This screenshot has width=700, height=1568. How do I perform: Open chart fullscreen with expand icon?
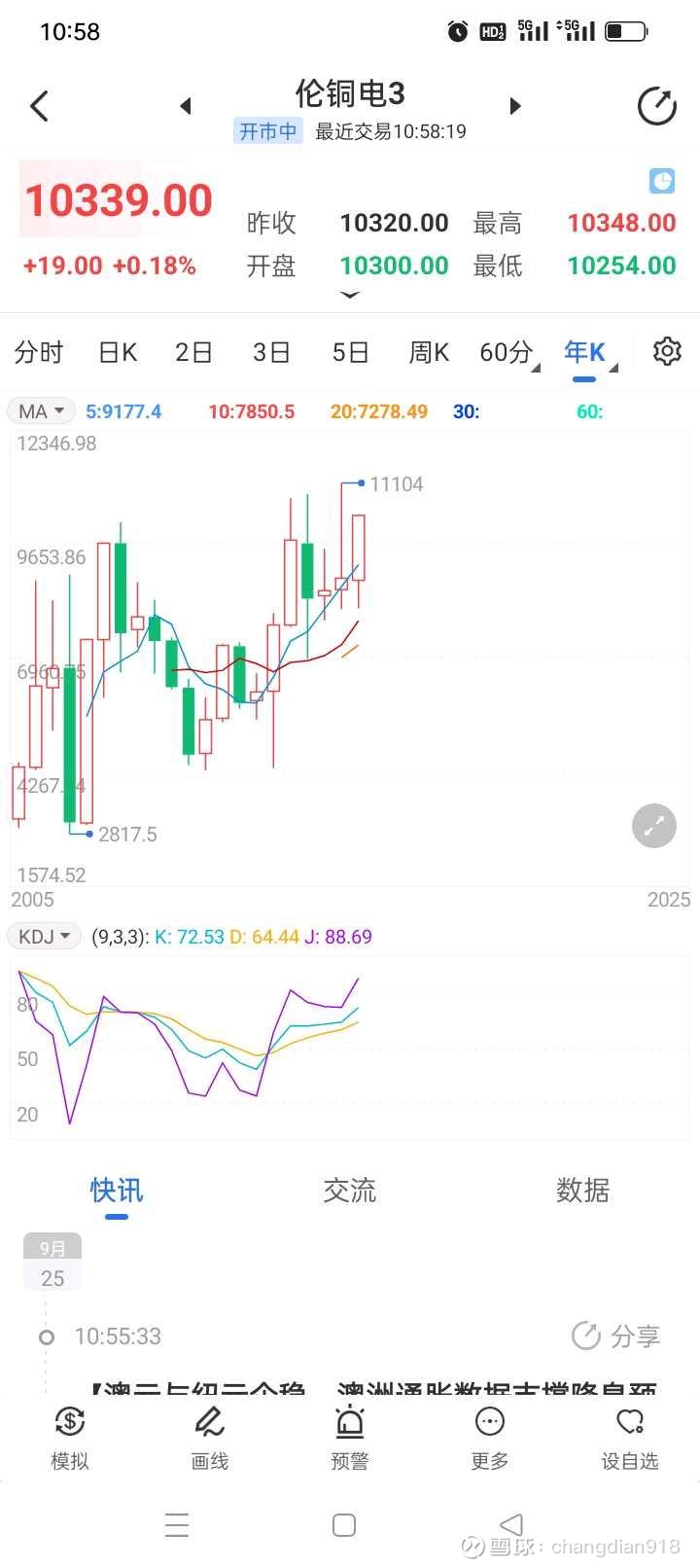pyautogui.click(x=652, y=825)
